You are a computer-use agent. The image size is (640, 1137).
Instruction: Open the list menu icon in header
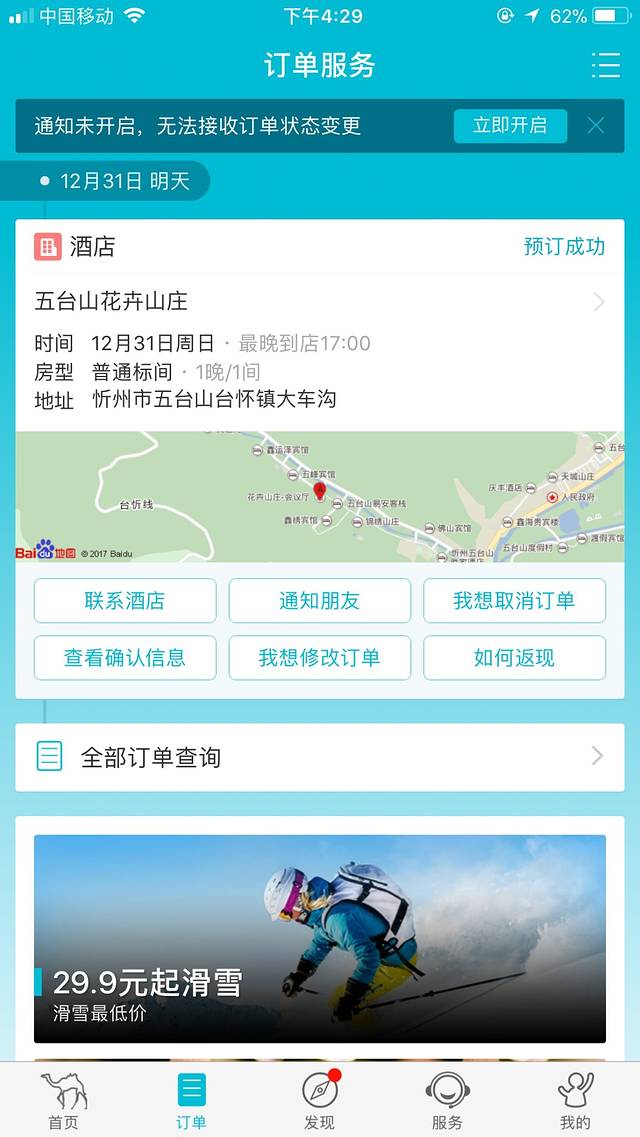[x=605, y=65]
